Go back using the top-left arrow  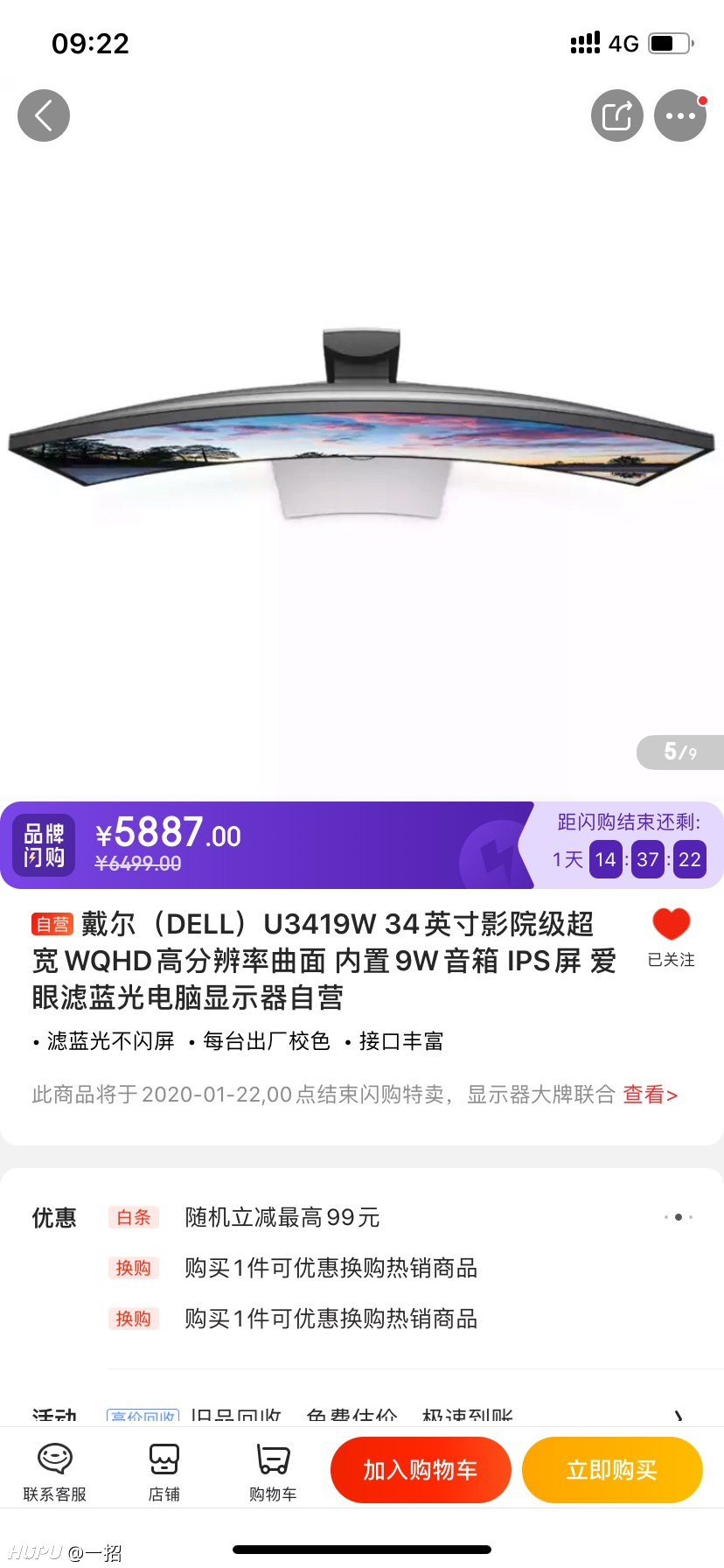(x=44, y=115)
